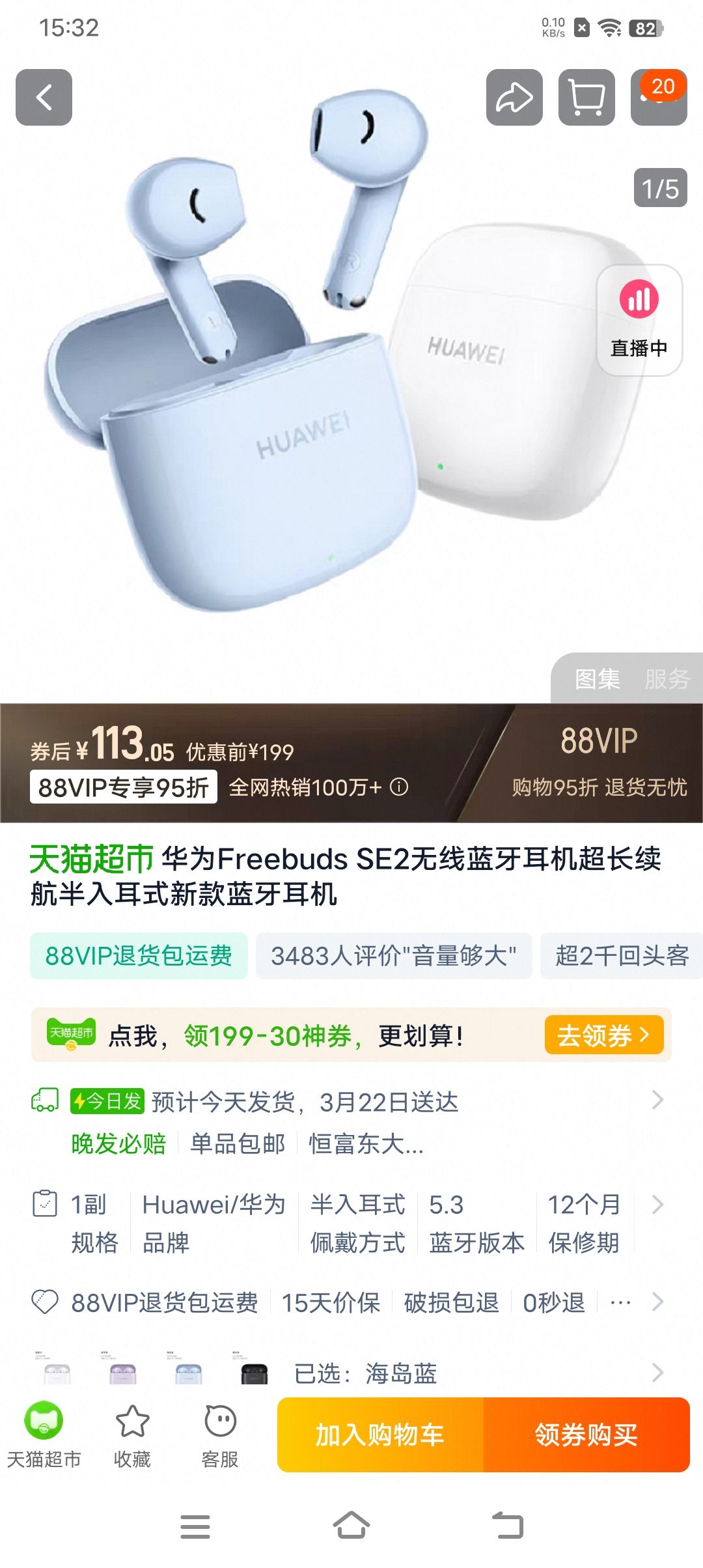Tap 加入购物车 to add to cart
The image size is (703, 1568).
coord(380,1435)
